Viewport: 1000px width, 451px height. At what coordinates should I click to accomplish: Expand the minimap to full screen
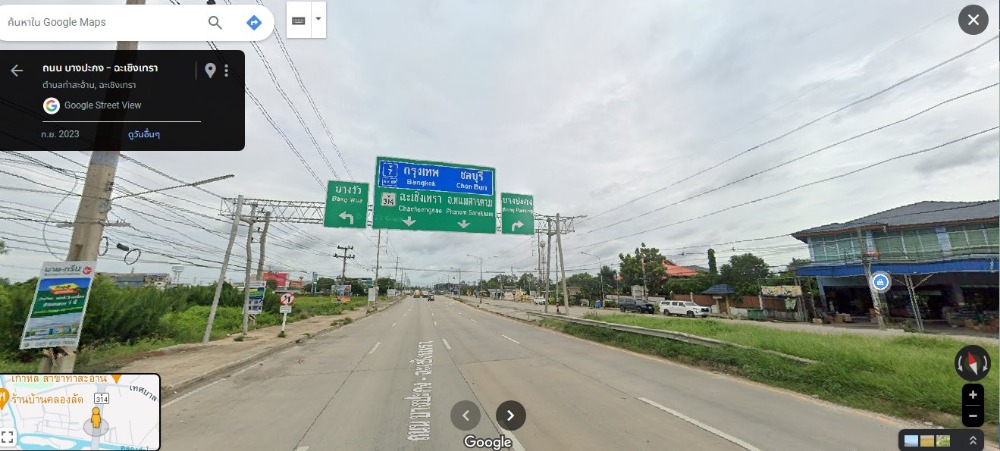click(8, 437)
